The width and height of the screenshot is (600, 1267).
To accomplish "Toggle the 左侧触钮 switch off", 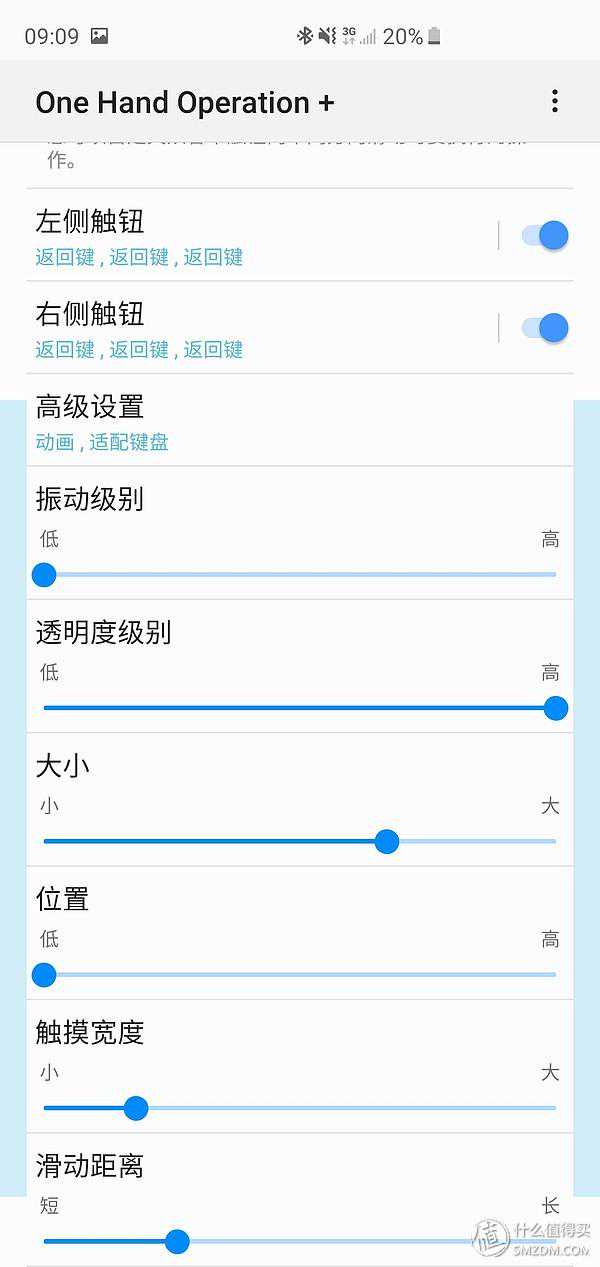I will click(545, 235).
